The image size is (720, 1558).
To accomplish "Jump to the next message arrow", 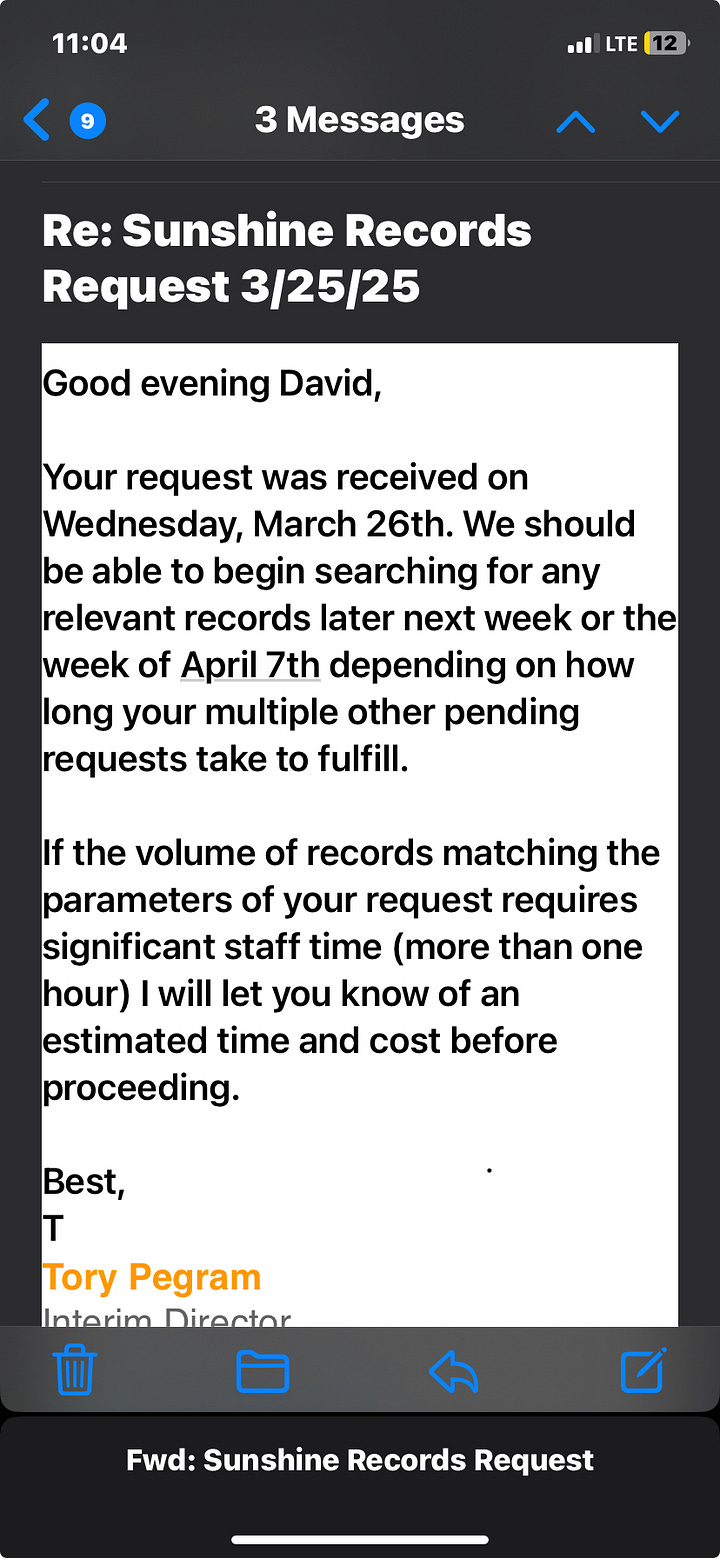I will [660, 122].
